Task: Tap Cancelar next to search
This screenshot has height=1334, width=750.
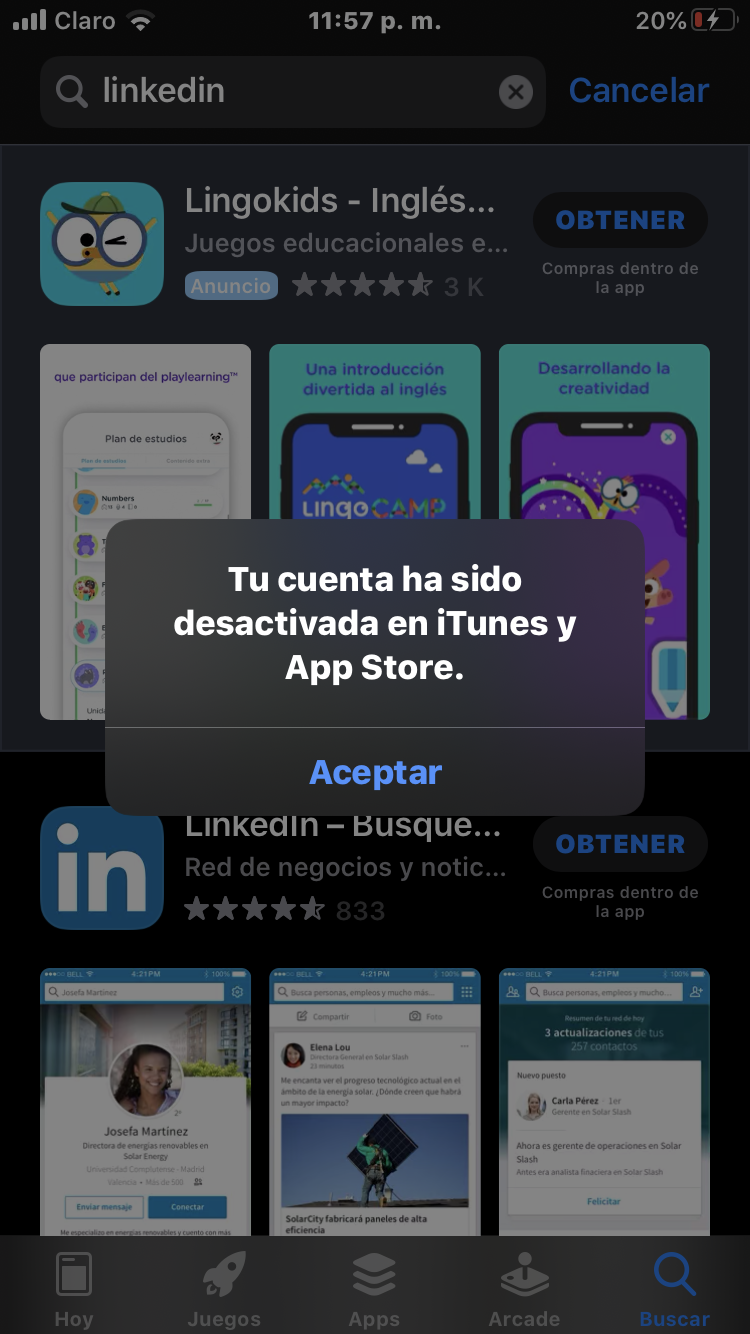Action: [639, 91]
